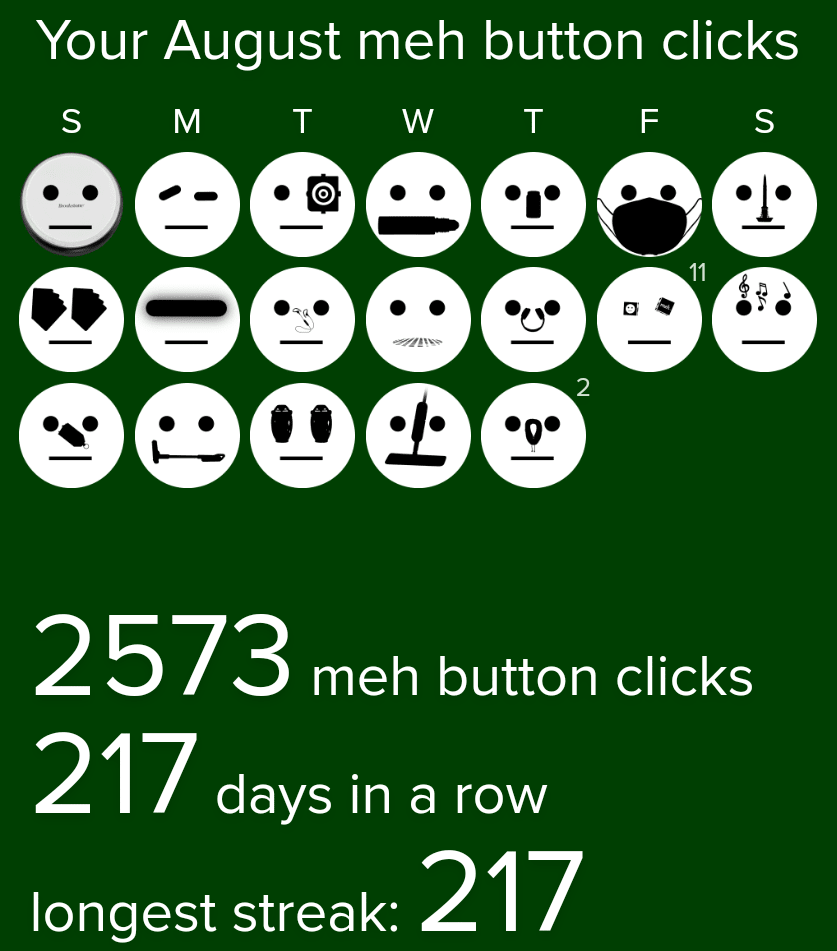This screenshot has width=837, height=951.
Task: Tap the face with a black bar over its eyes
Action: [187, 319]
